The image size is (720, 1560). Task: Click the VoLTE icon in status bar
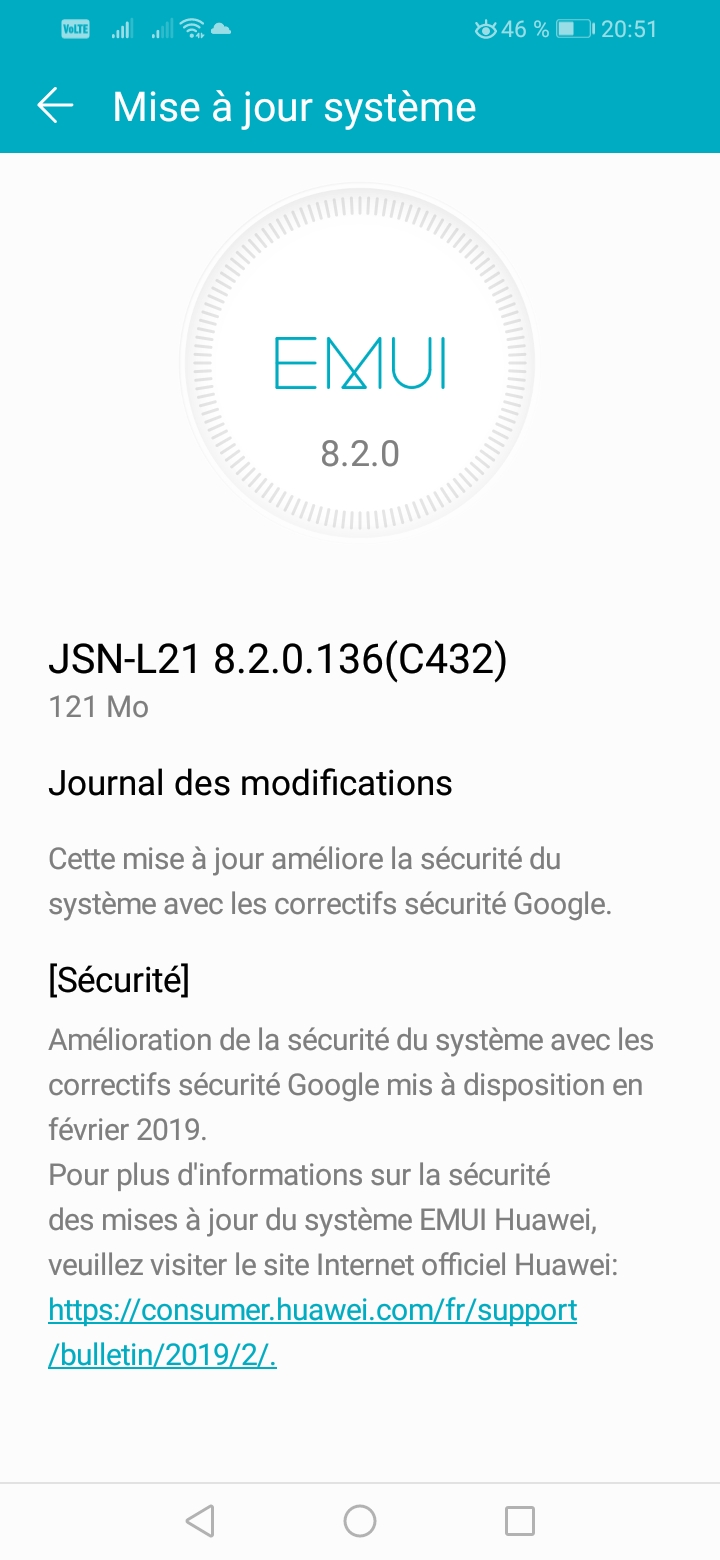(x=74, y=29)
